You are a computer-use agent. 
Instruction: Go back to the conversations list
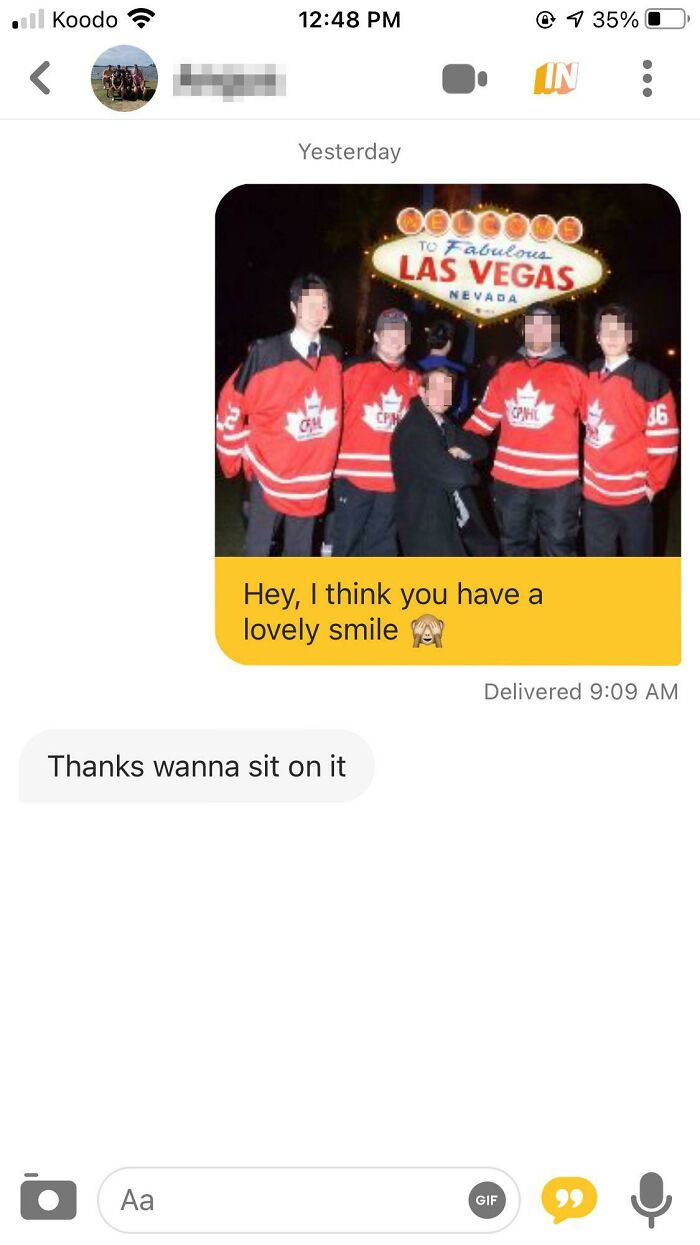click(40, 78)
